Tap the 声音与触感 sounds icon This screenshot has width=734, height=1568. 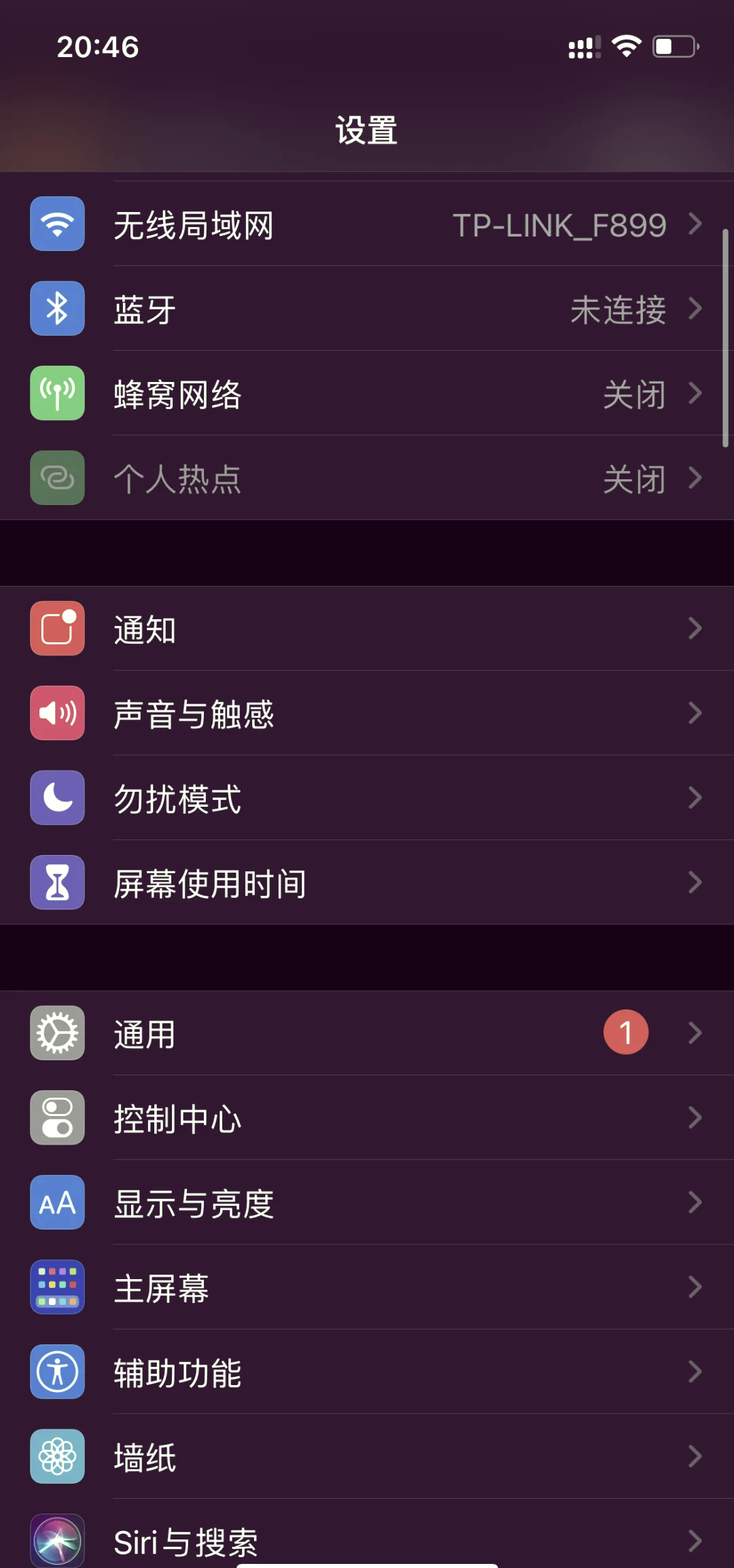[57, 713]
